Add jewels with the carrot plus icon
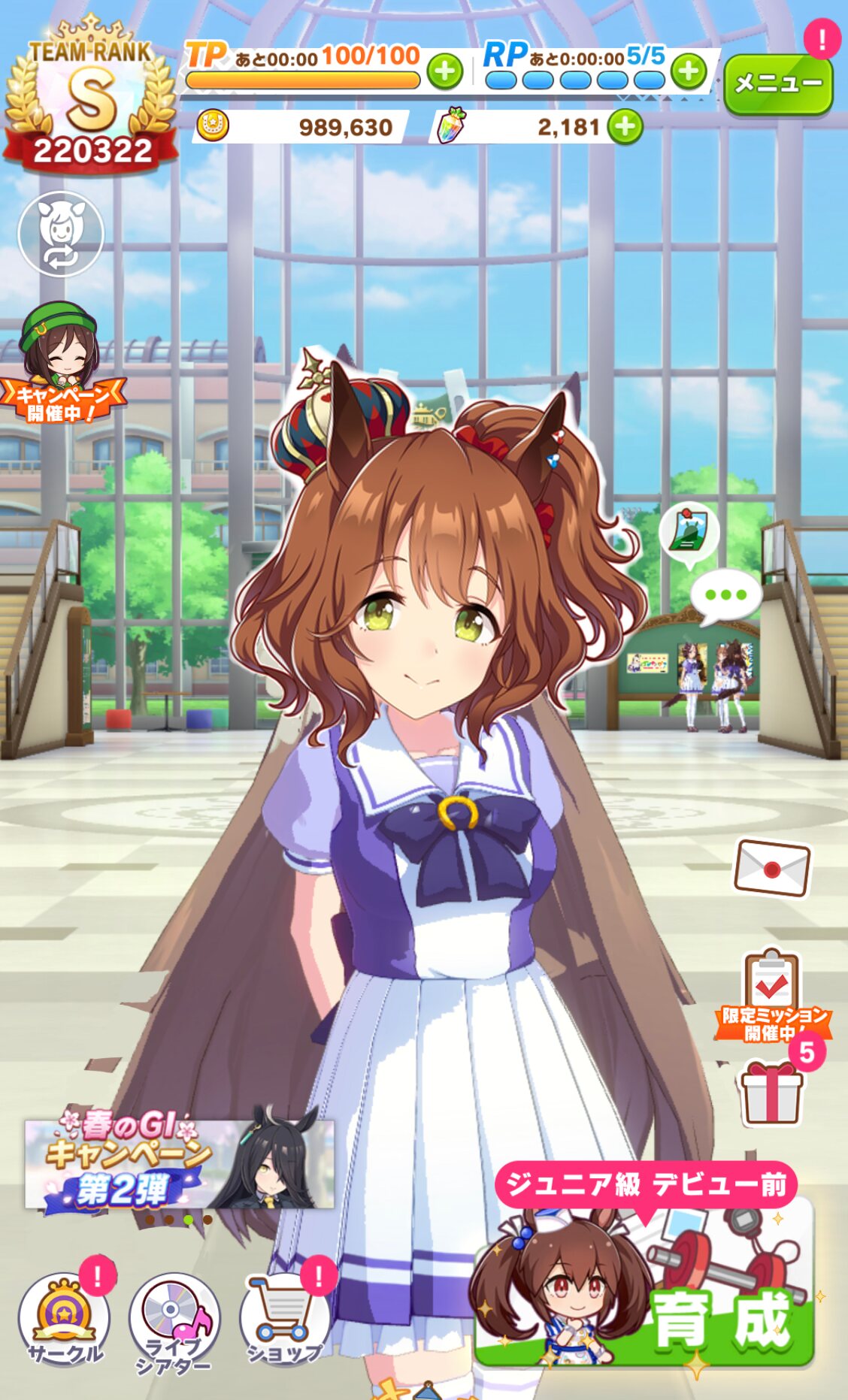The image size is (848, 1400). [625, 126]
